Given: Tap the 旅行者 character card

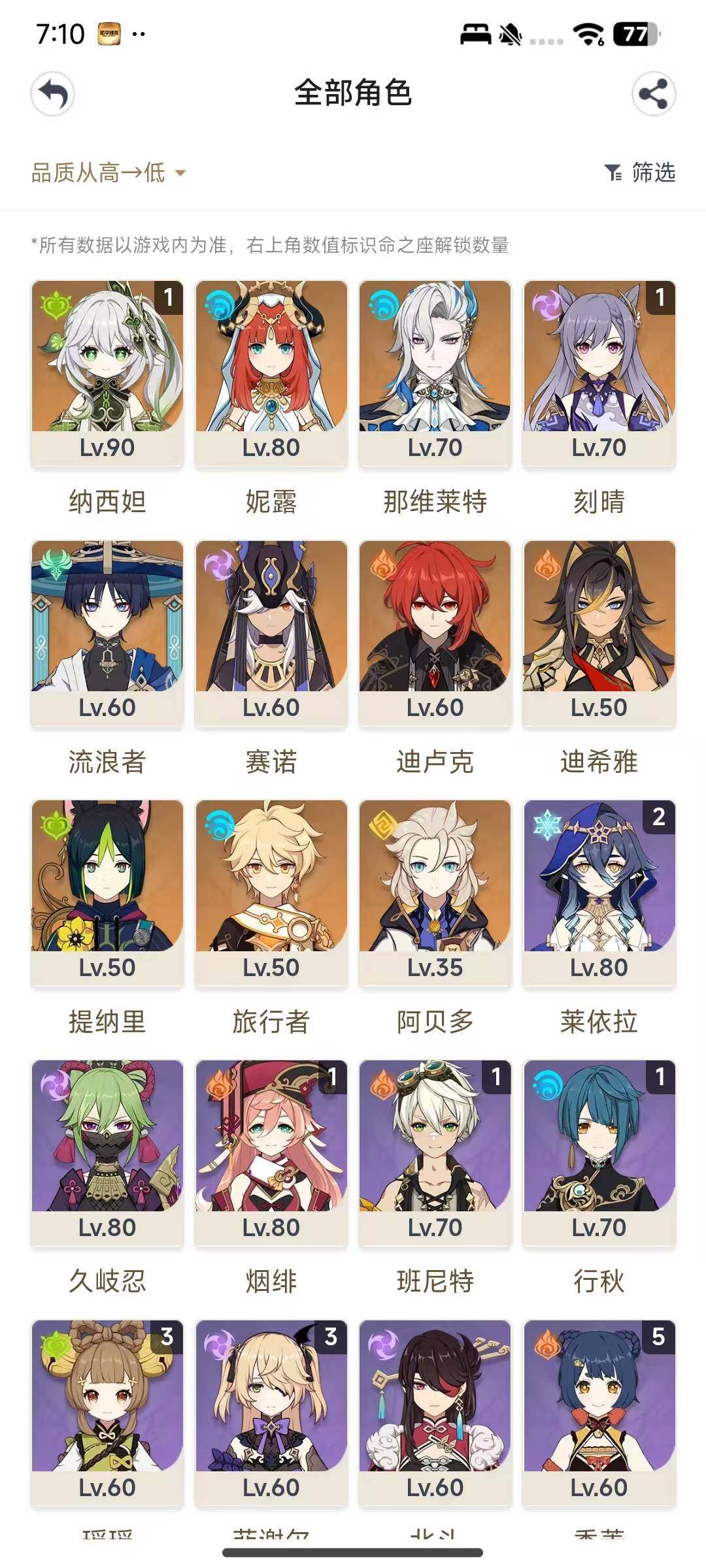Looking at the screenshot, I should pos(271,892).
